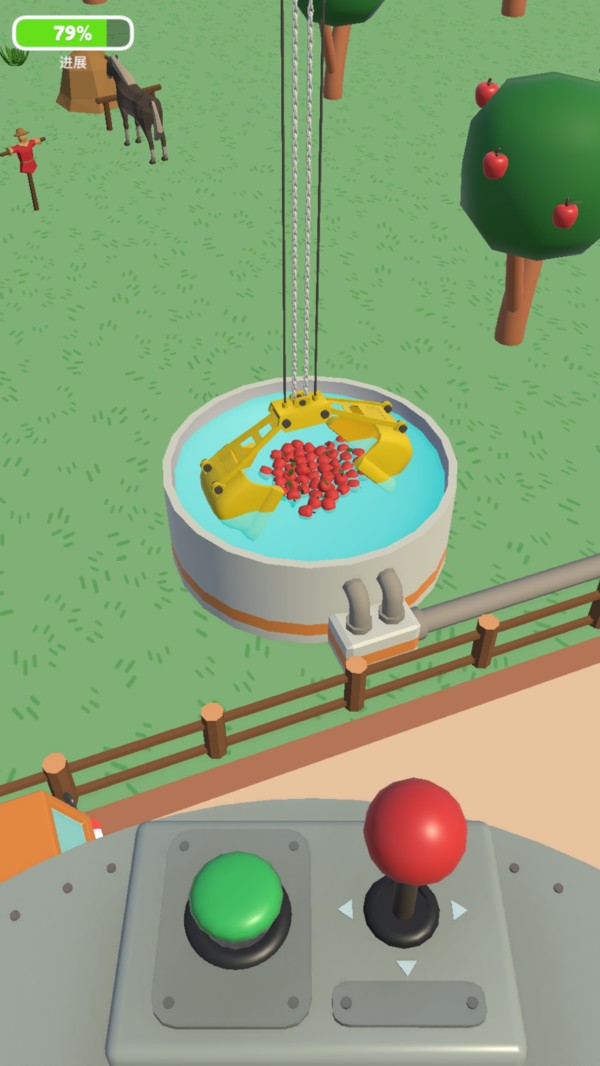The width and height of the screenshot is (600, 1066).
Task: Tap the down arrow below the joystick
Action: point(406,967)
